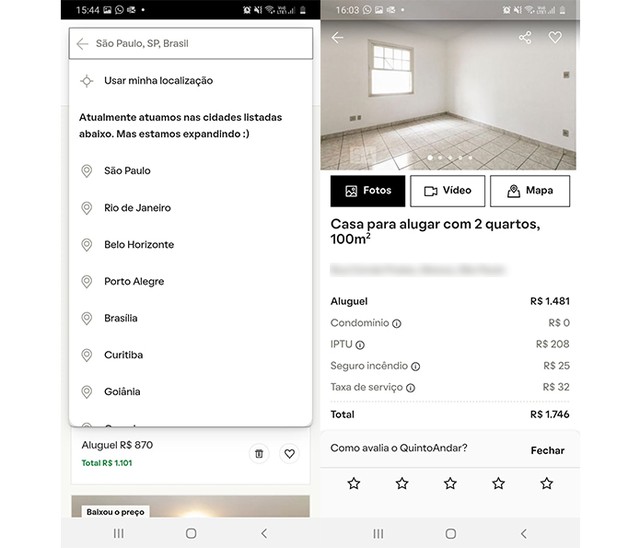Dismiss the rating prompt with Fechar
Image resolution: width=640 pixels, height=548 pixels.
pos(547,451)
